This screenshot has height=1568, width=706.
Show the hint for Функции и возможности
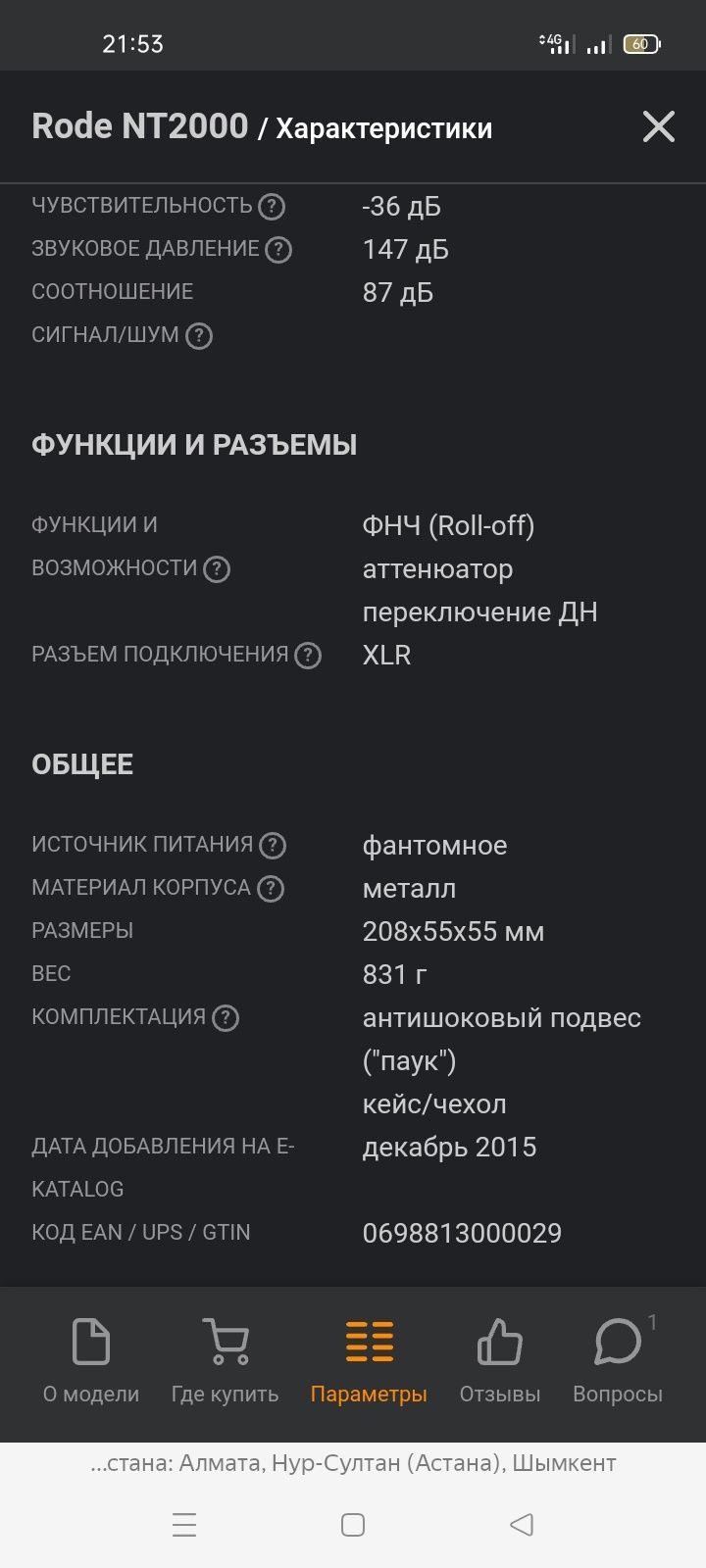(x=217, y=569)
